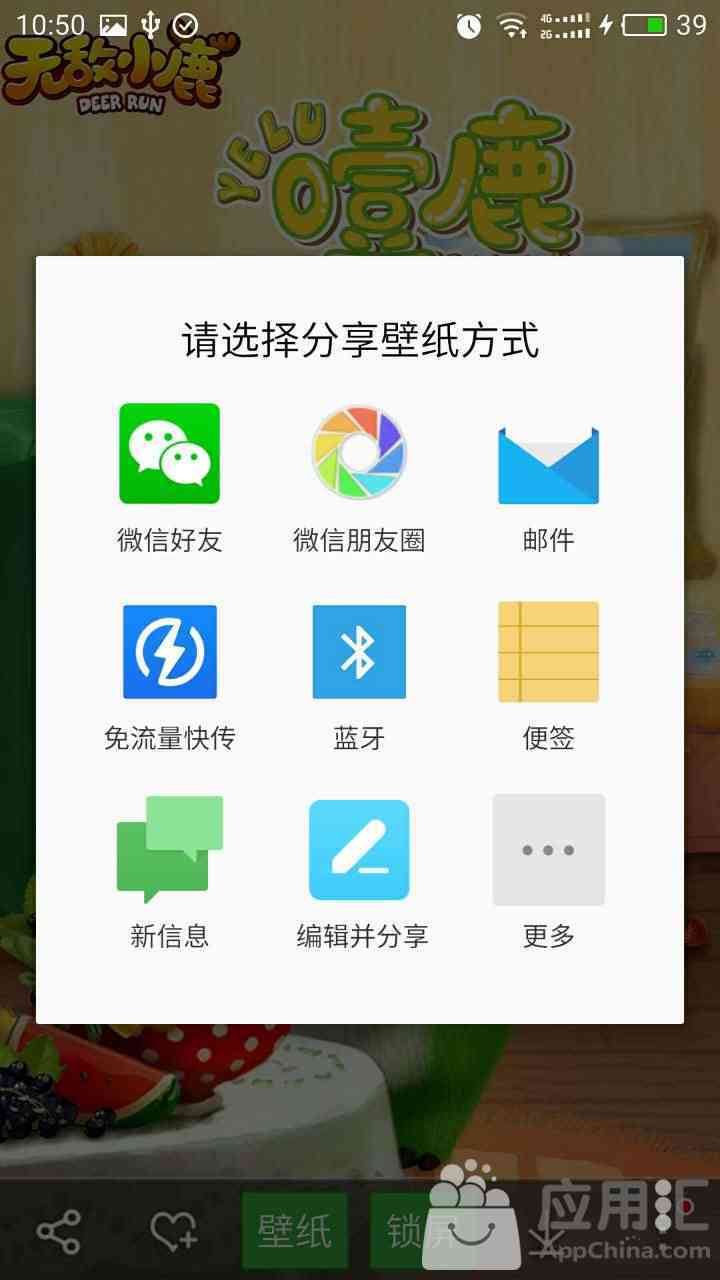Add wallpaper to favorites with heart icon
The height and width of the screenshot is (1280, 720).
(173, 1232)
